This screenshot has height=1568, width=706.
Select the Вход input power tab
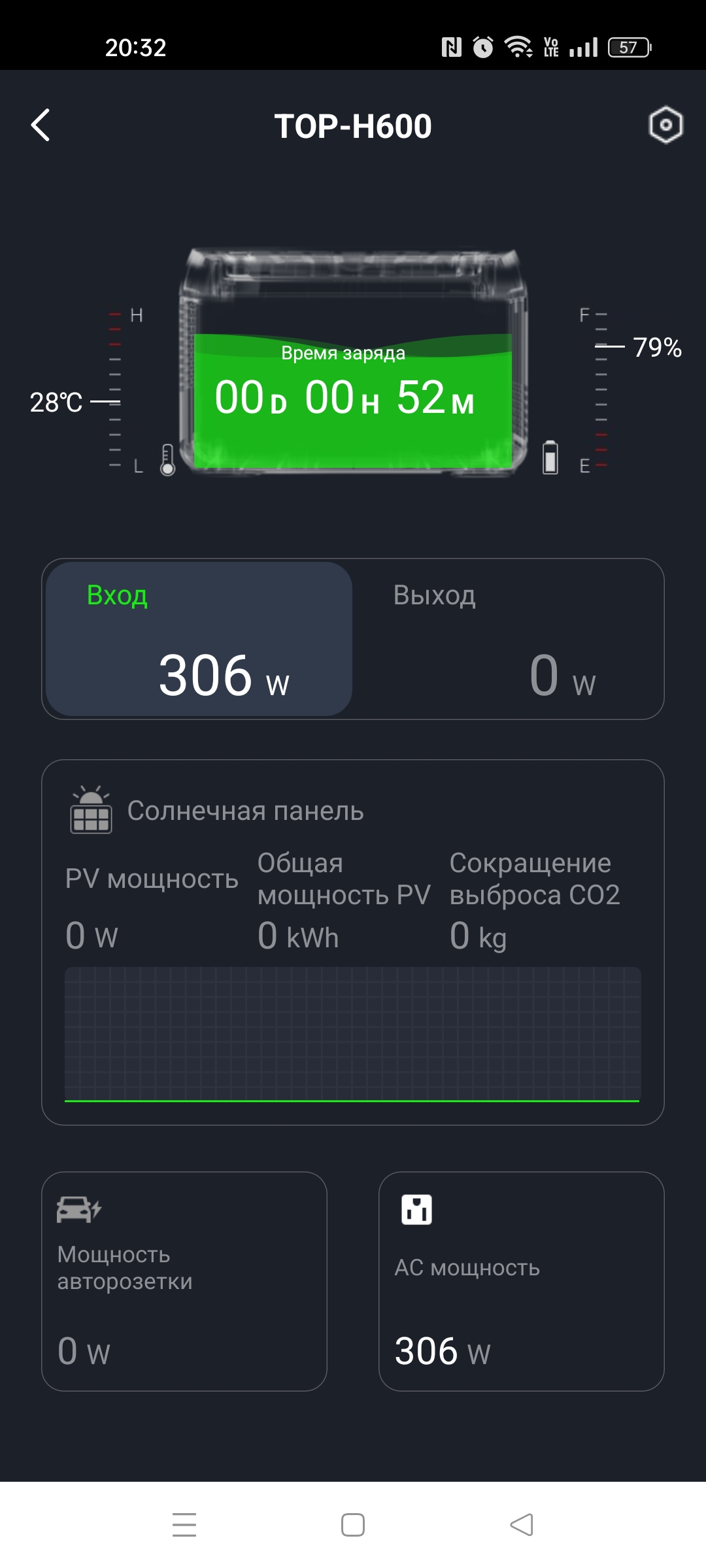pos(199,639)
